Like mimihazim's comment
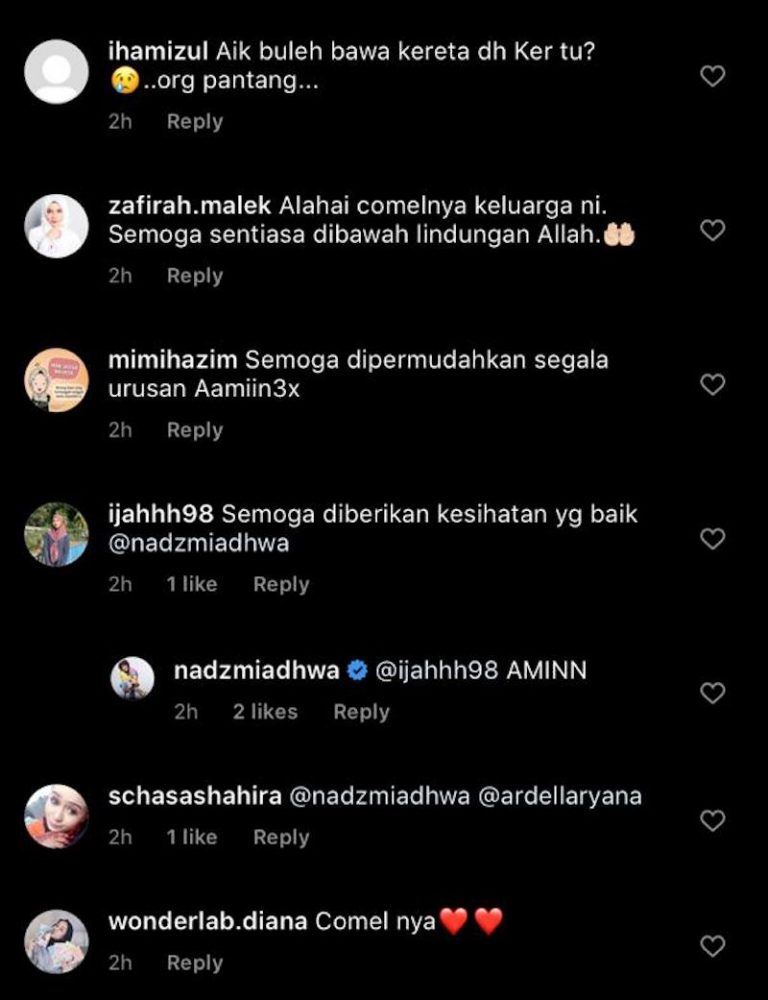Screen dimensions: 768x1000 712,385
